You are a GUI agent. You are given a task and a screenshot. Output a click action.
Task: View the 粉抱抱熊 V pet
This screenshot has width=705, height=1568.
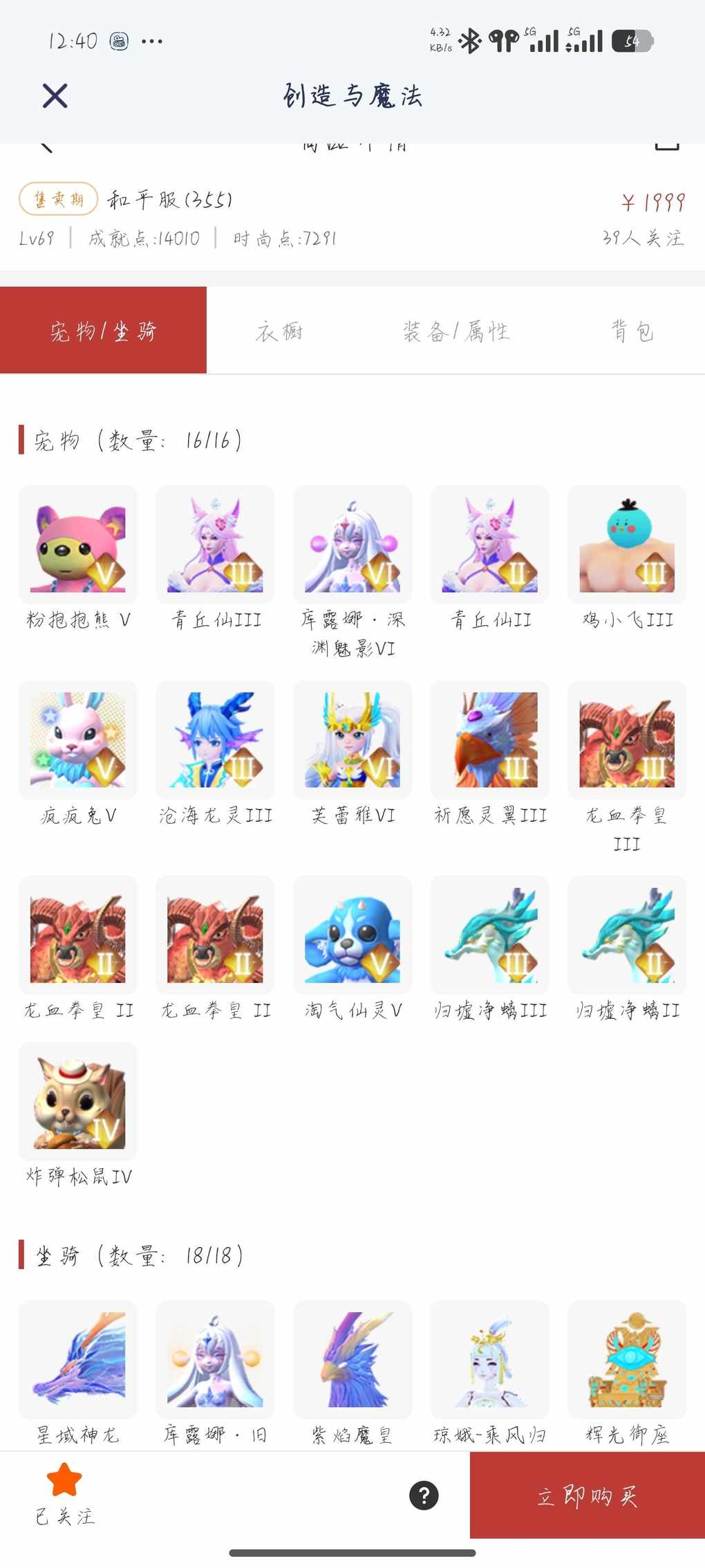77,545
